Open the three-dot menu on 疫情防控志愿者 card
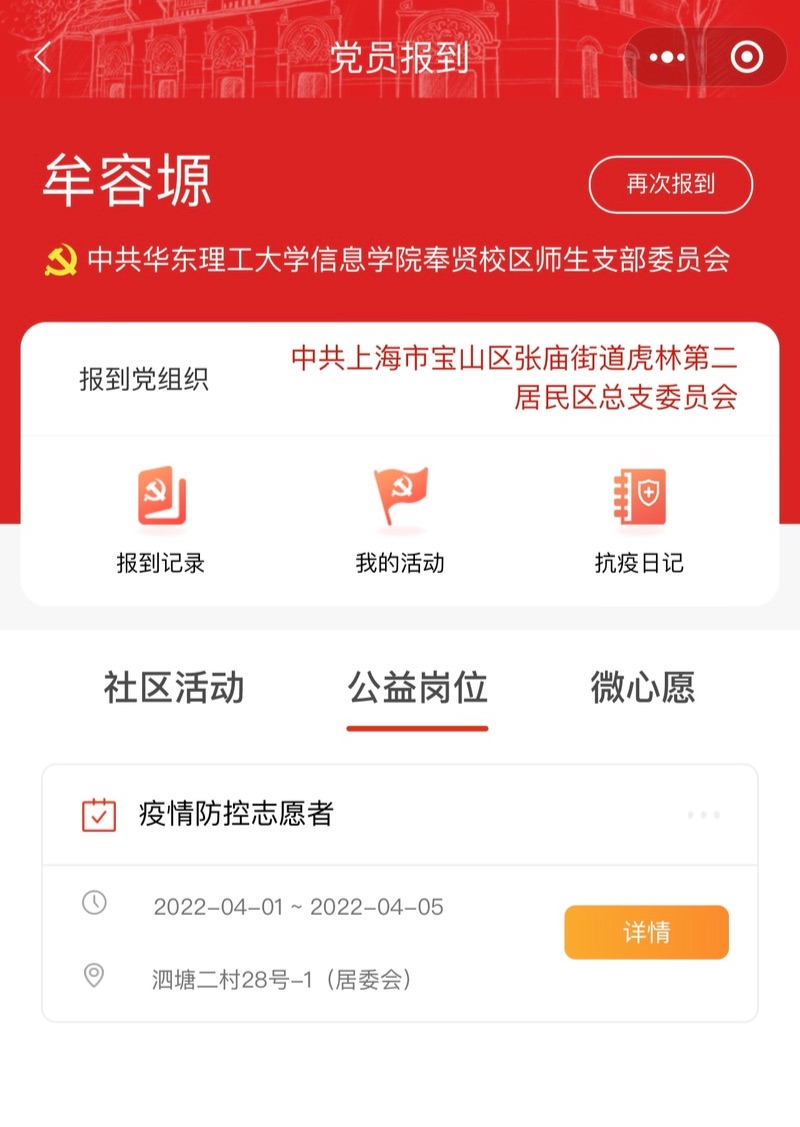Viewport: 800px width, 1127px height. click(704, 815)
